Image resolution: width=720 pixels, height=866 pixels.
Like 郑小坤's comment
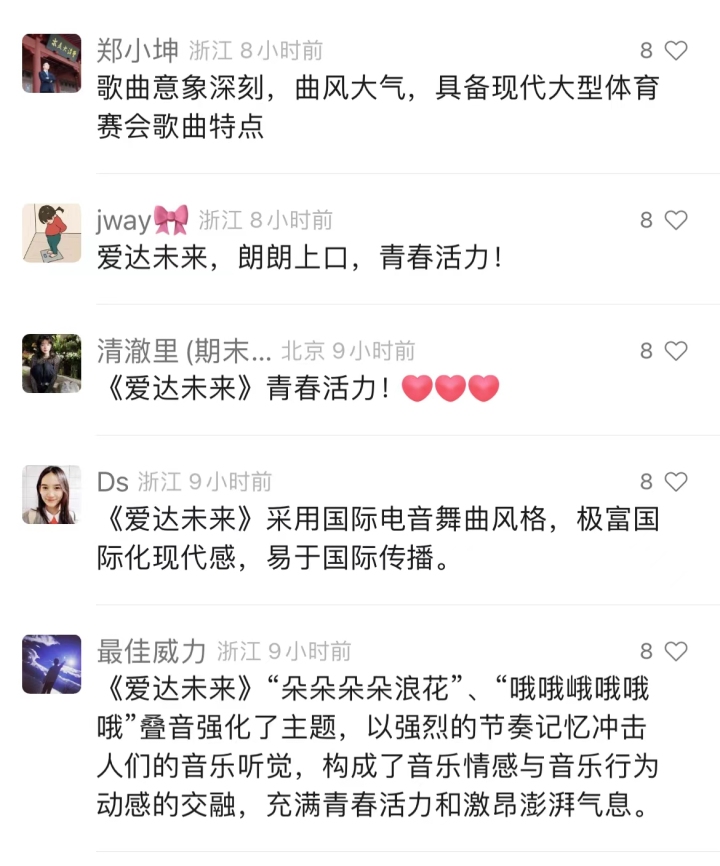pos(676,51)
